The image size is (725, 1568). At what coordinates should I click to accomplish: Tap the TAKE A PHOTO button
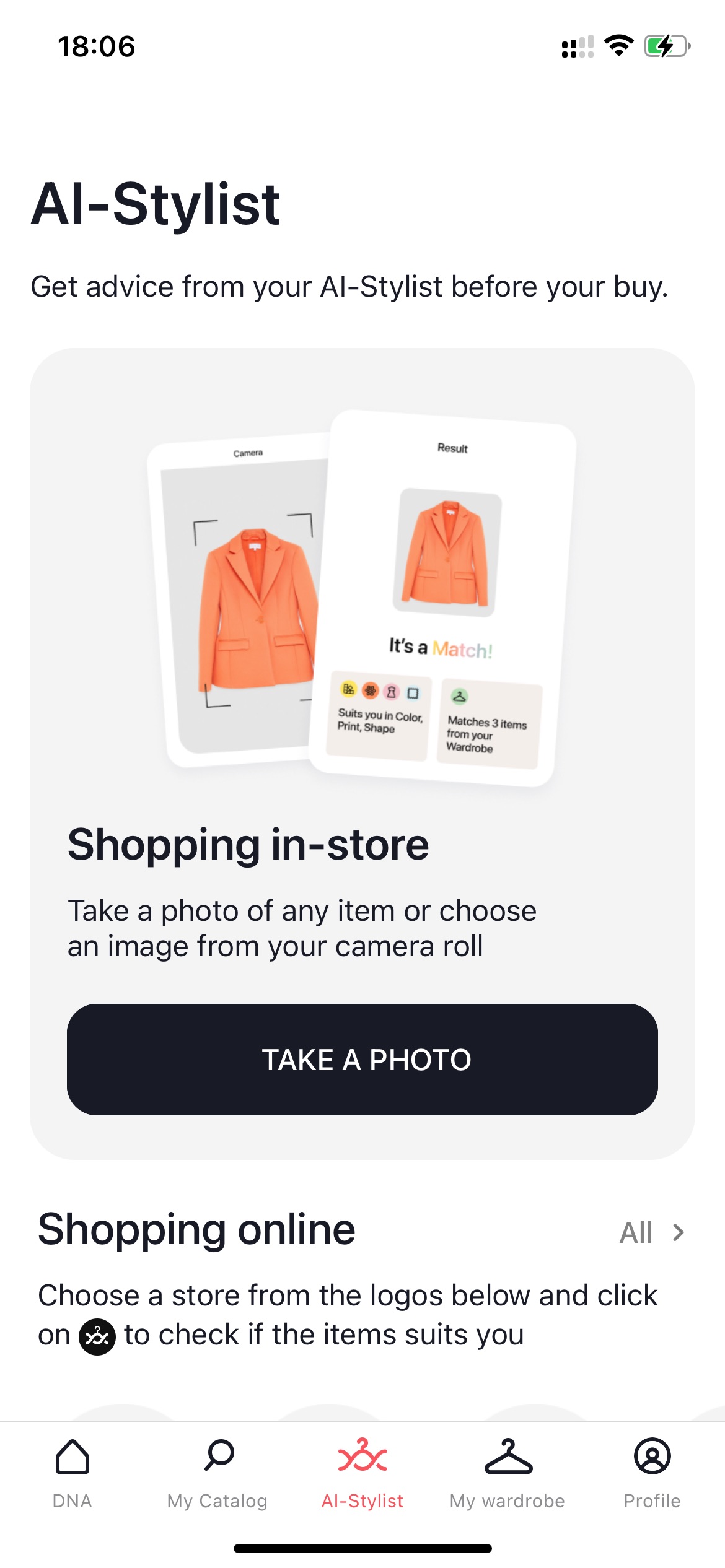(362, 1060)
